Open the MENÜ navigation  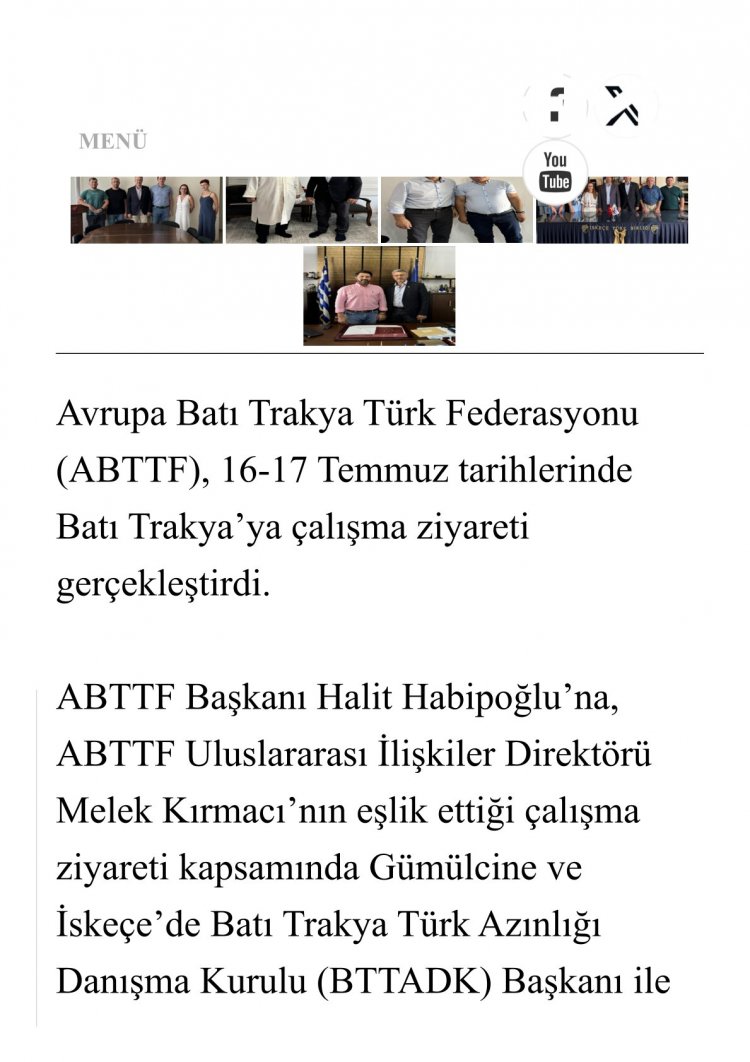(113, 142)
